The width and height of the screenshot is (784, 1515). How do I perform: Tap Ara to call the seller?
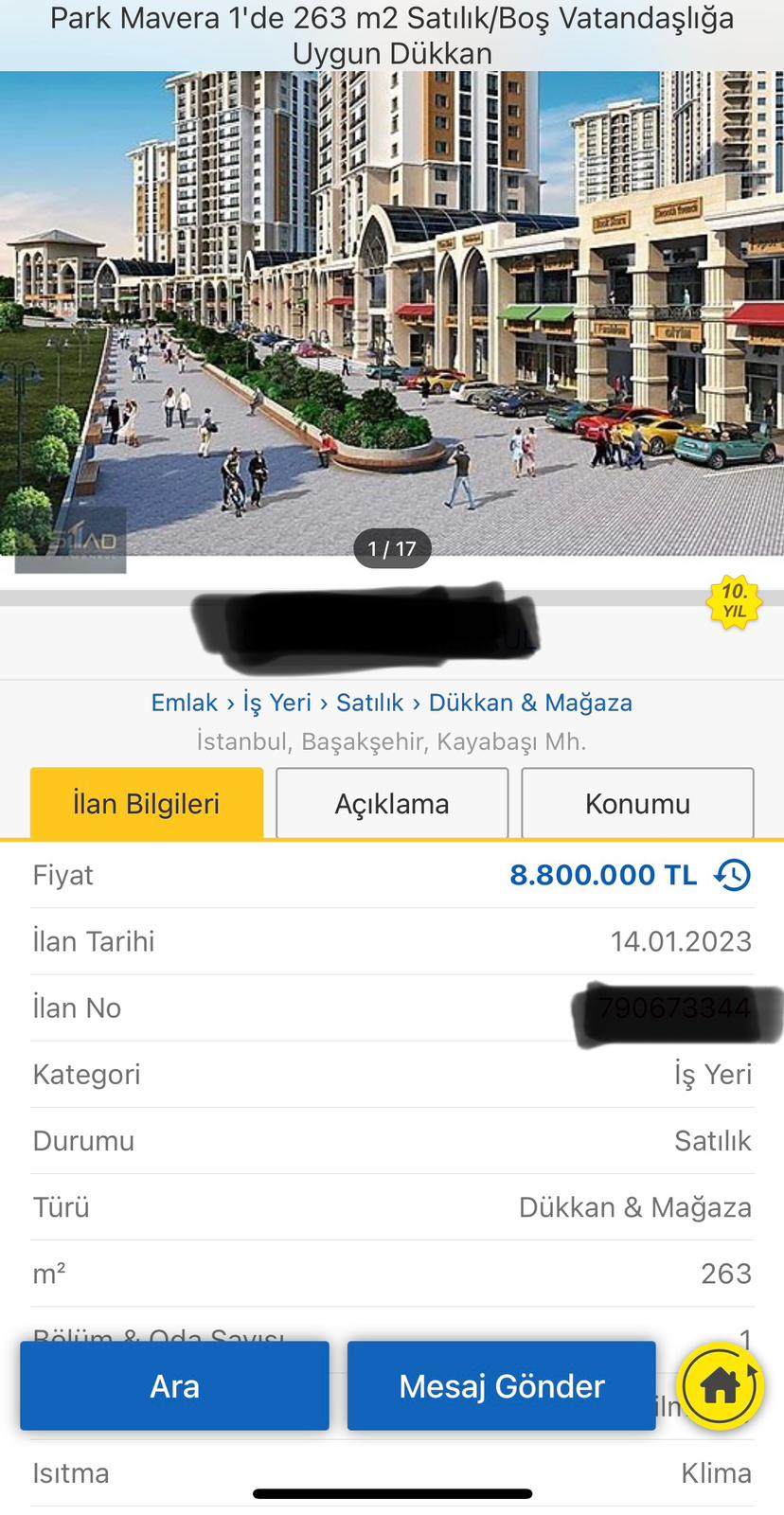(x=174, y=1386)
